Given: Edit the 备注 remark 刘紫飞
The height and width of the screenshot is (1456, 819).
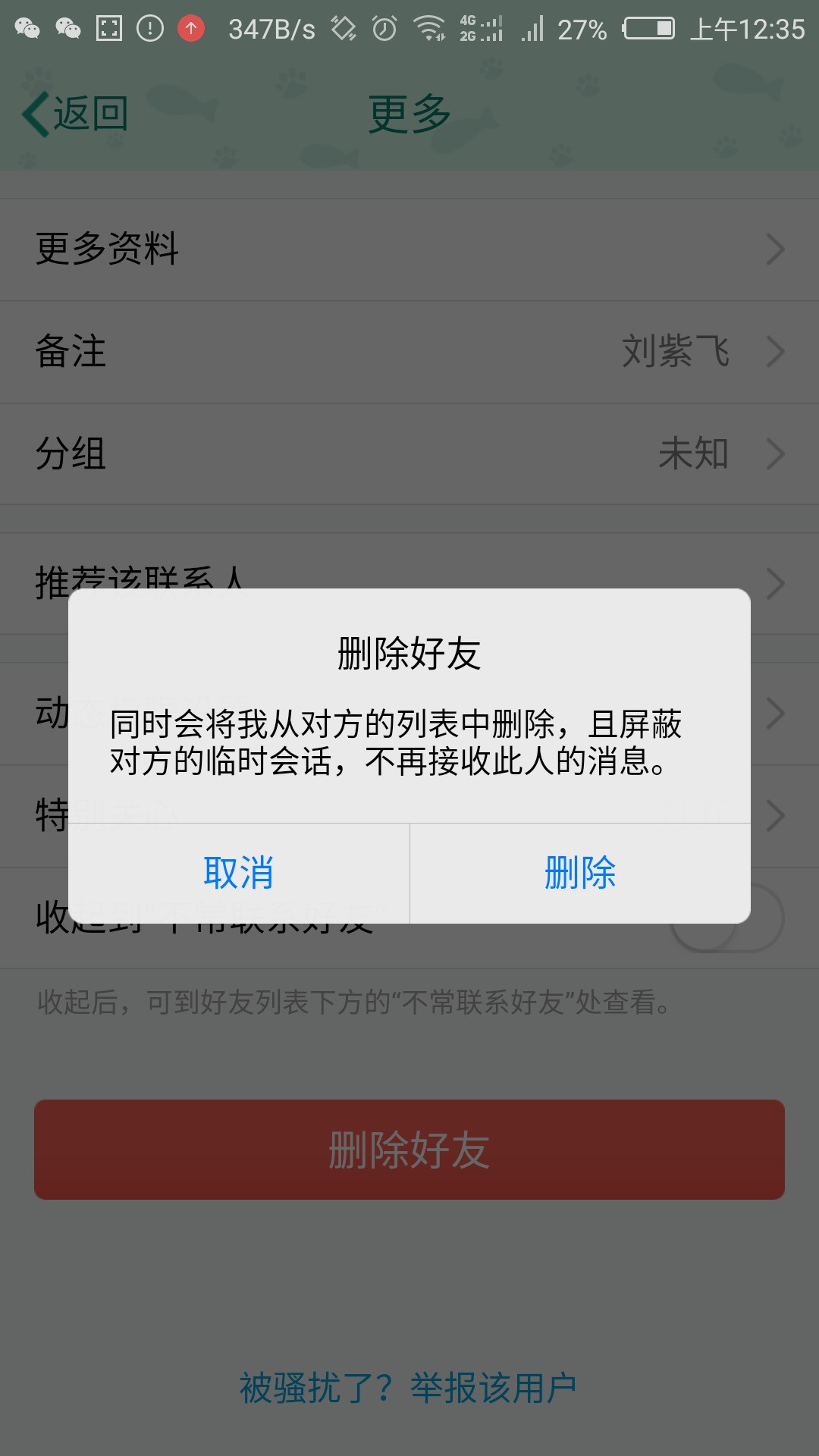Looking at the screenshot, I should pos(409,352).
